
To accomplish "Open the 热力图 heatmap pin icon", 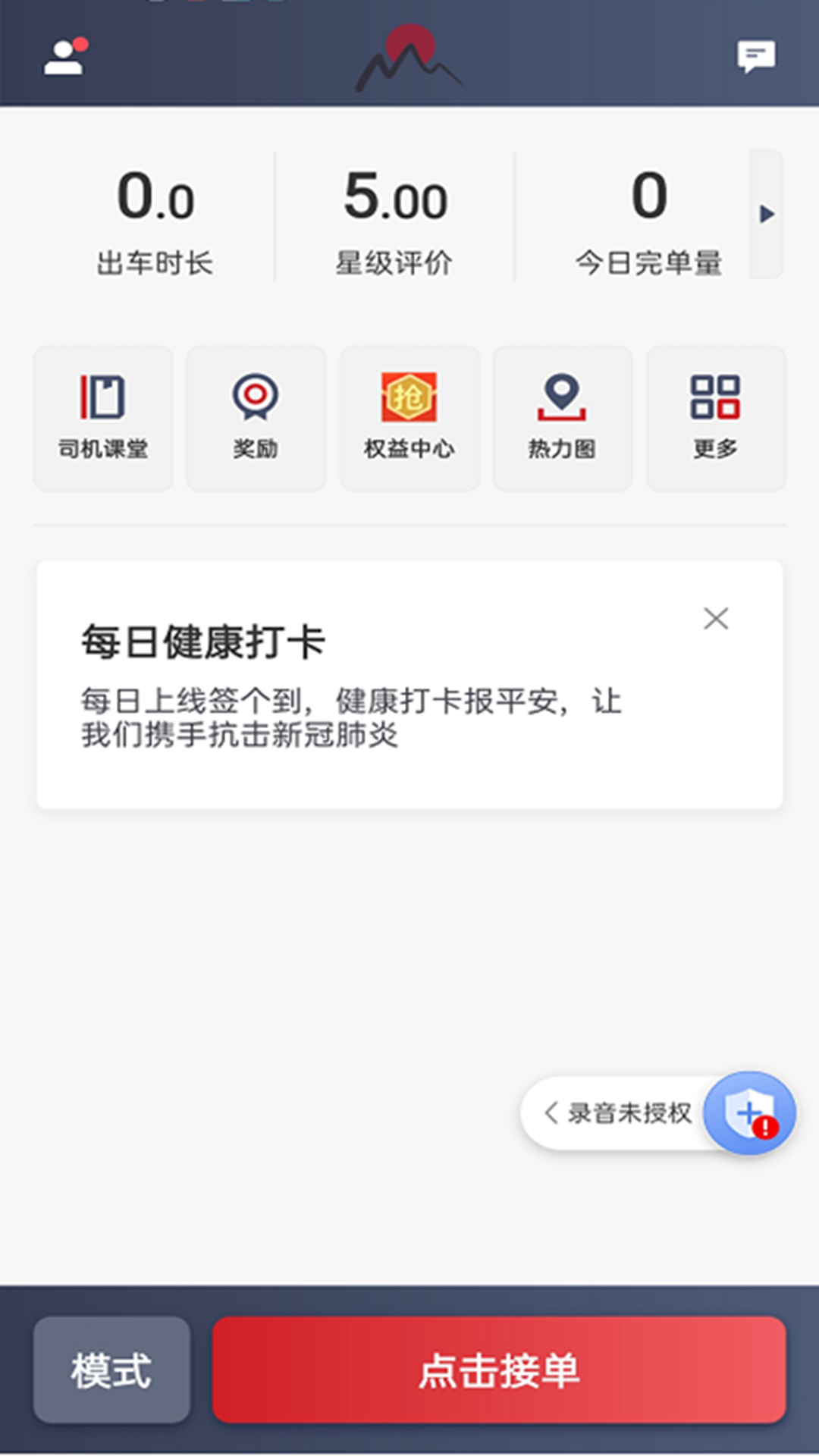I will tap(562, 416).
